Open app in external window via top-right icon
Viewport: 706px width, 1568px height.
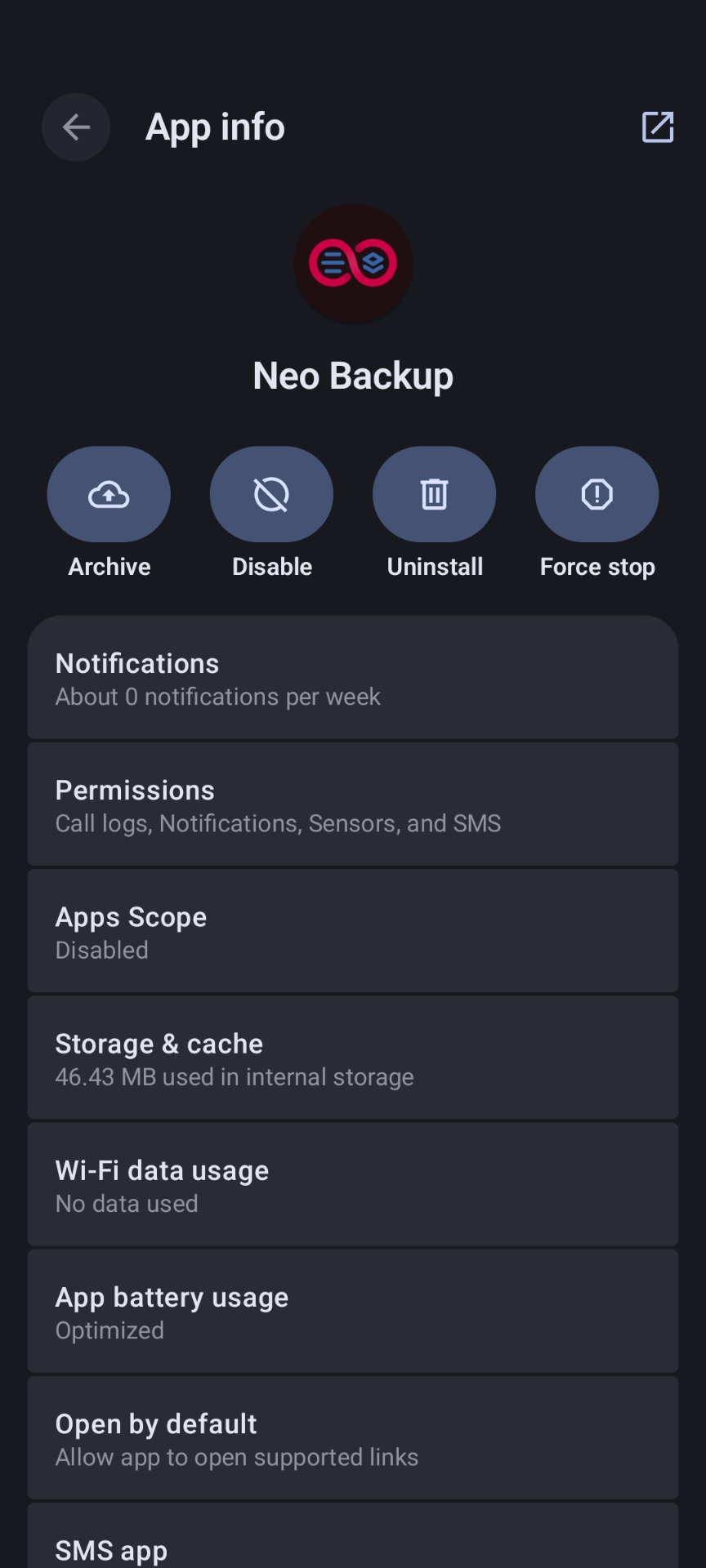658,127
